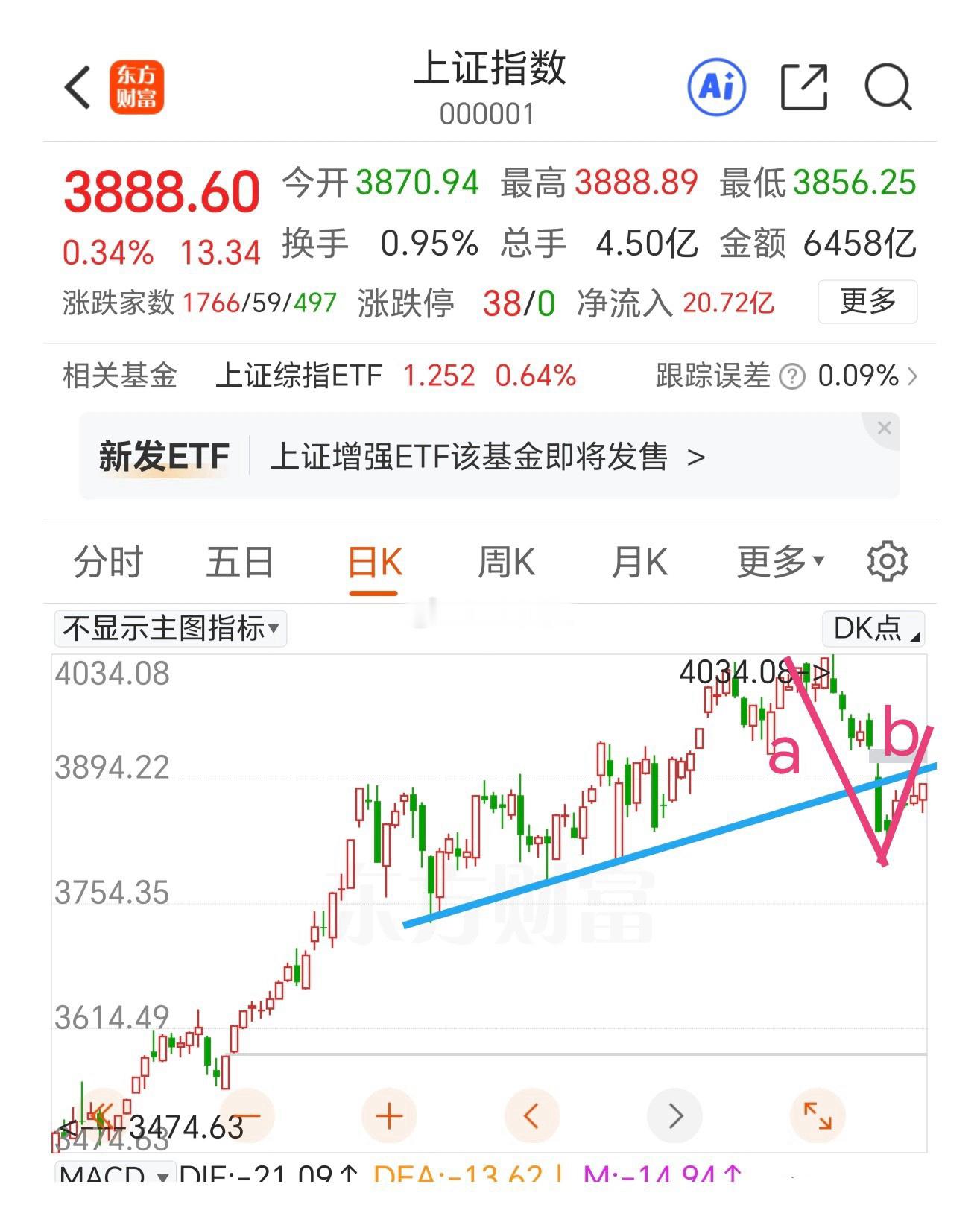Screen dimensions: 980x1225
Task: Tap the 更多 button near 净流入
Action: pos(867,303)
